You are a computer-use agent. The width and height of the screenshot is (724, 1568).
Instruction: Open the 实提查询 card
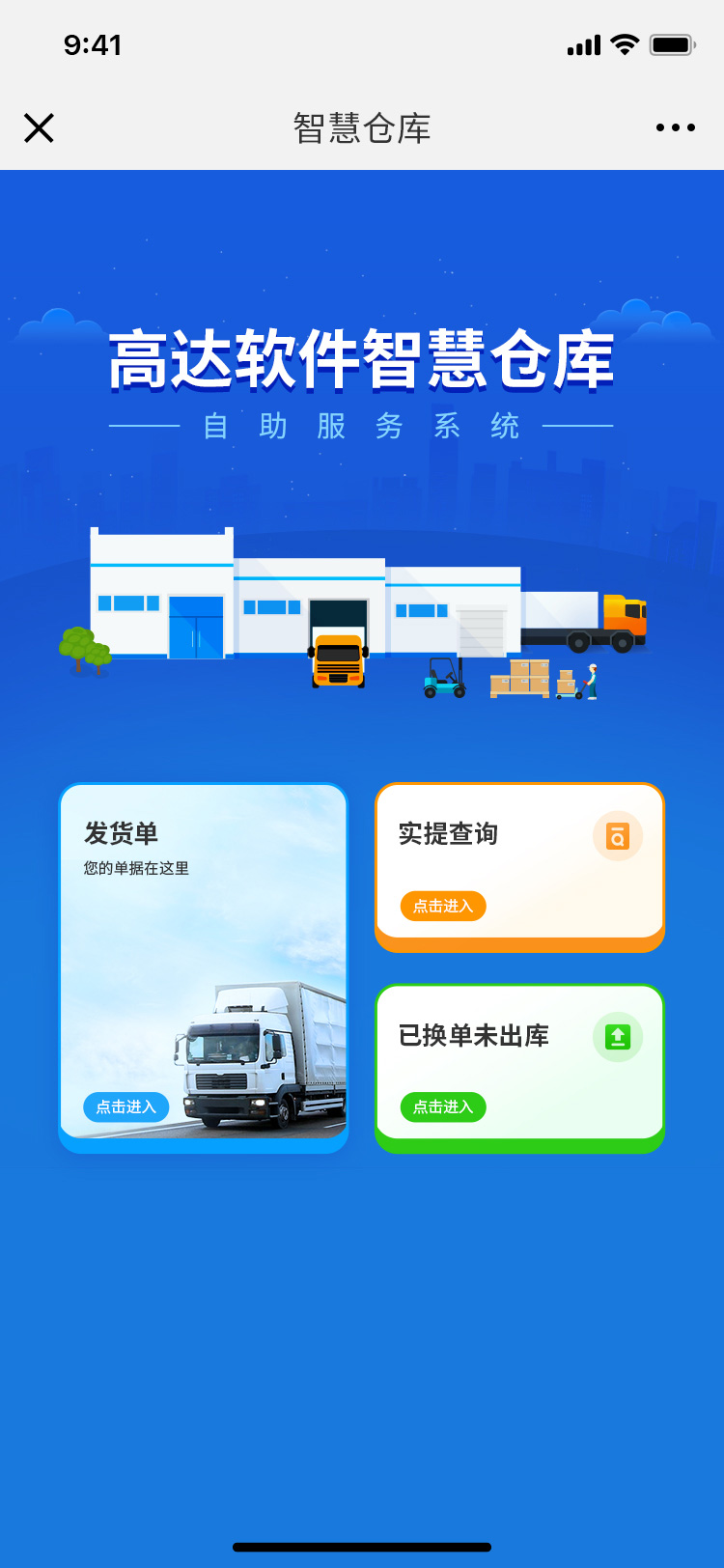pyautogui.click(x=519, y=867)
